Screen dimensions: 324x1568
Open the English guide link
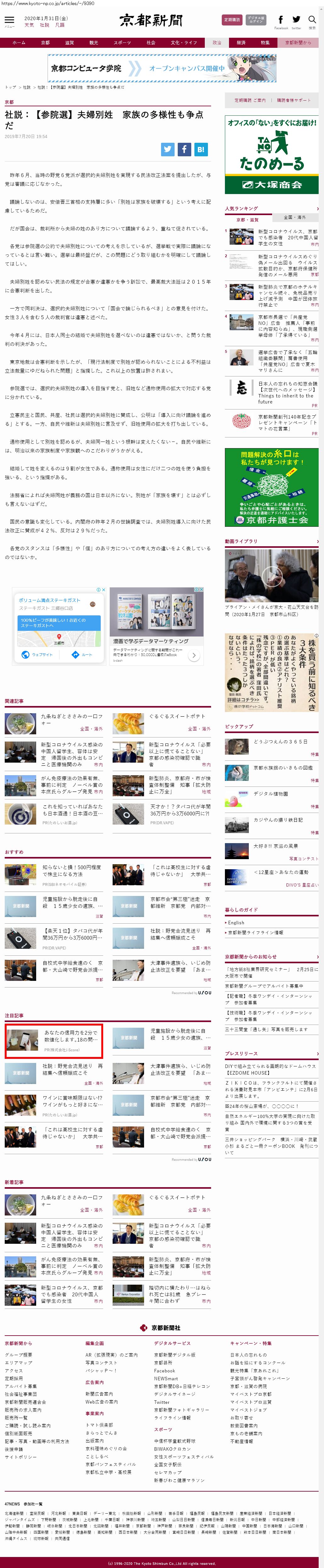click(x=236, y=923)
